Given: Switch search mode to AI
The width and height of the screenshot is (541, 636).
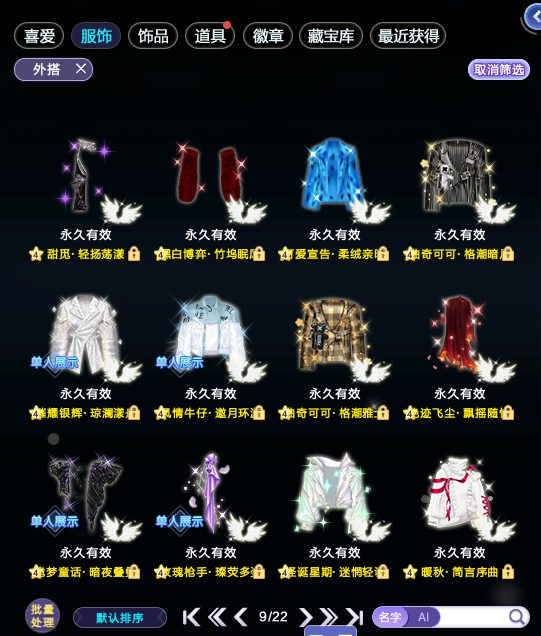Looking at the screenshot, I should (423, 617).
